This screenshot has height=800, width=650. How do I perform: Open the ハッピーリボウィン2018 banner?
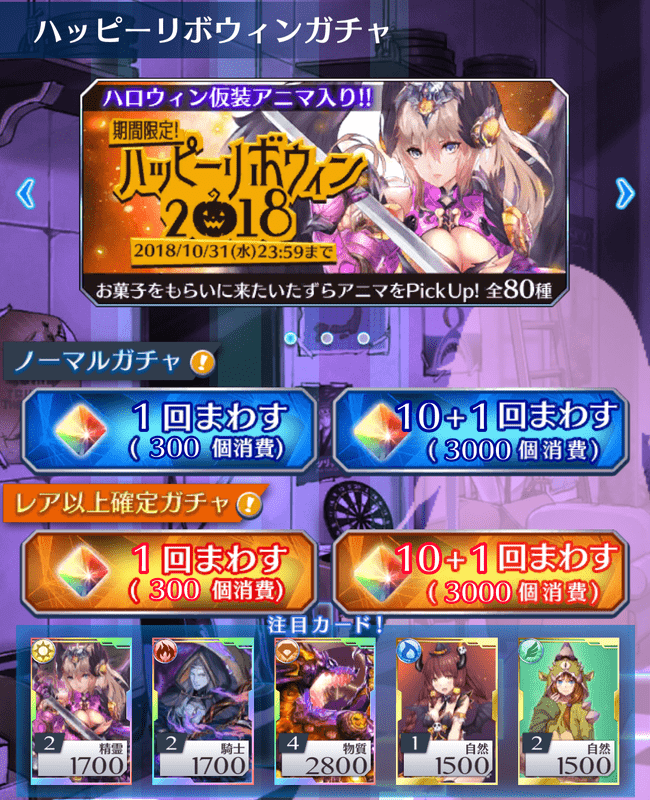[325, 192]
